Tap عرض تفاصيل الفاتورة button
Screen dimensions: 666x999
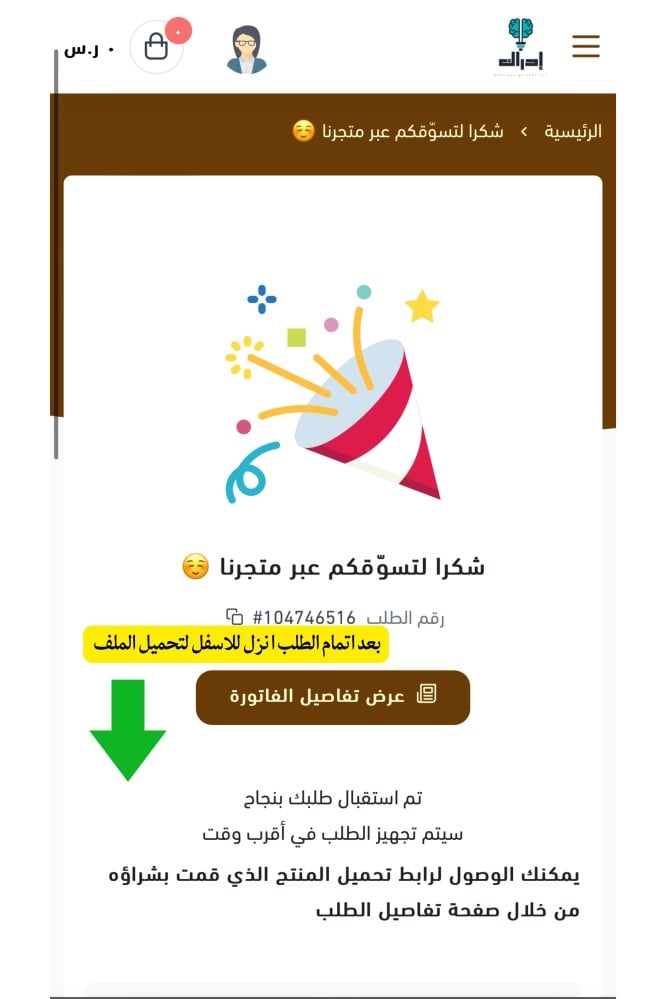pyautogui.click(x=333, y=697)
